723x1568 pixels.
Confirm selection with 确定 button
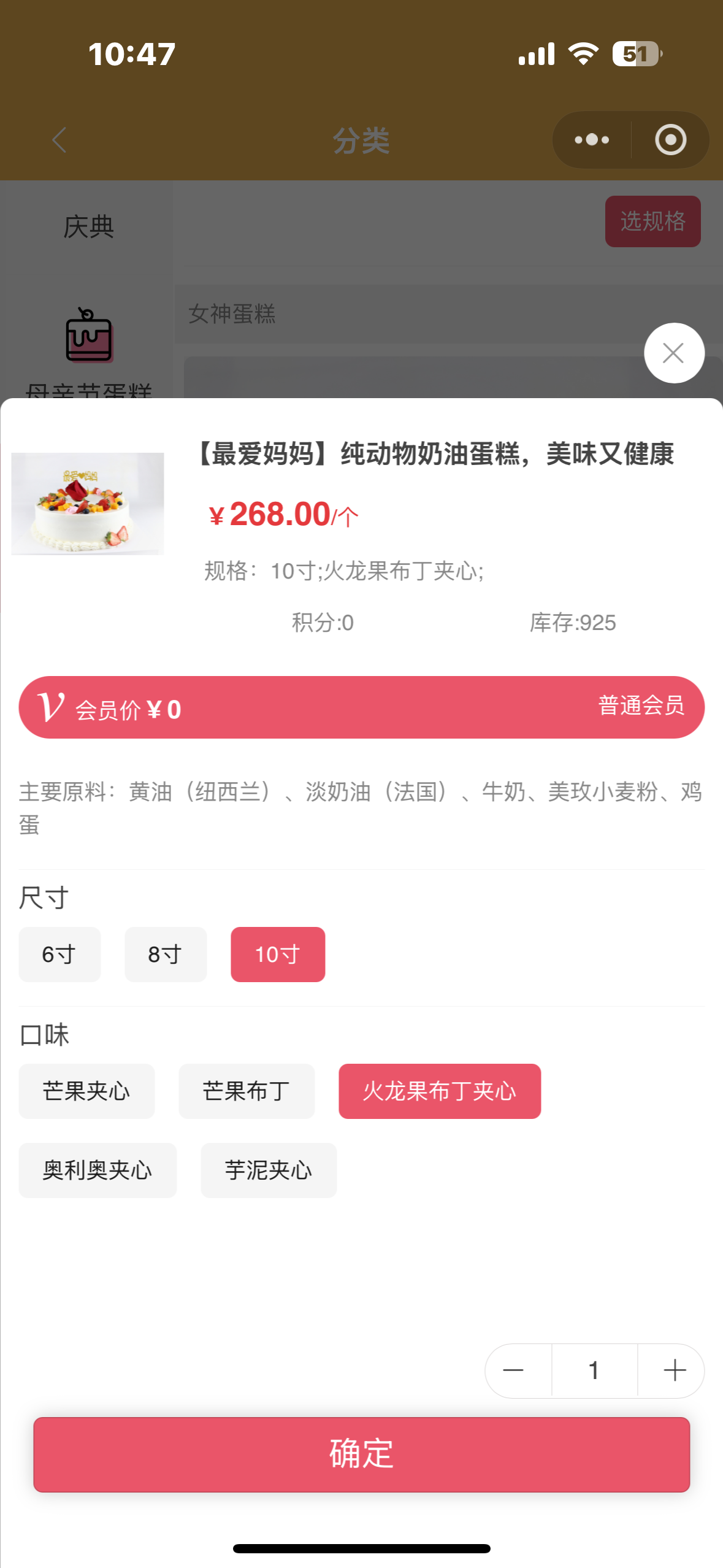pos(361,1454)
